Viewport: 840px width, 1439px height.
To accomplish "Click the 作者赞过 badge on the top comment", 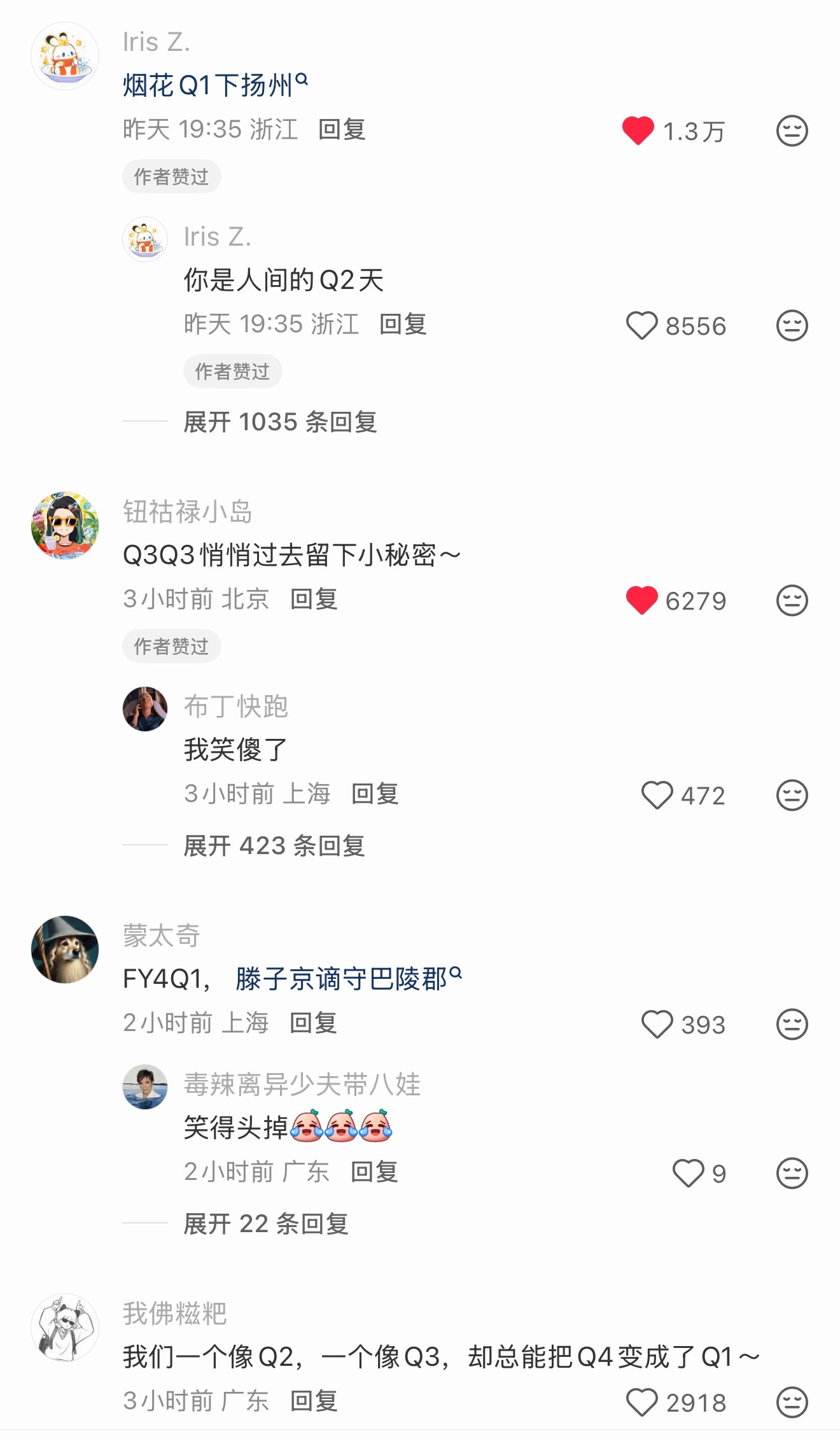I will click(x=171, y=176).
